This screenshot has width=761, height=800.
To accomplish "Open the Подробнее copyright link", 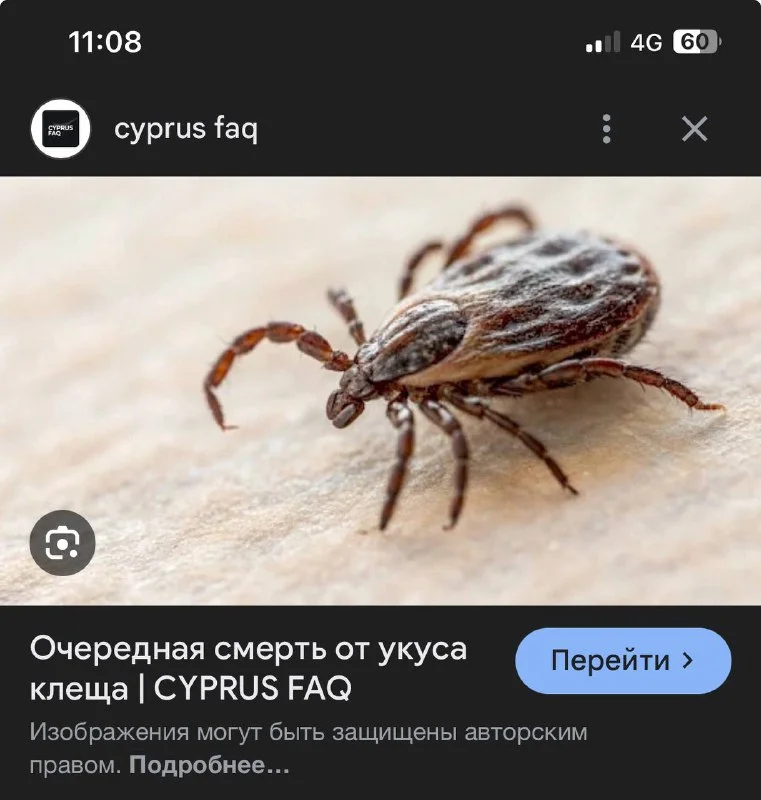I will 210,766.
